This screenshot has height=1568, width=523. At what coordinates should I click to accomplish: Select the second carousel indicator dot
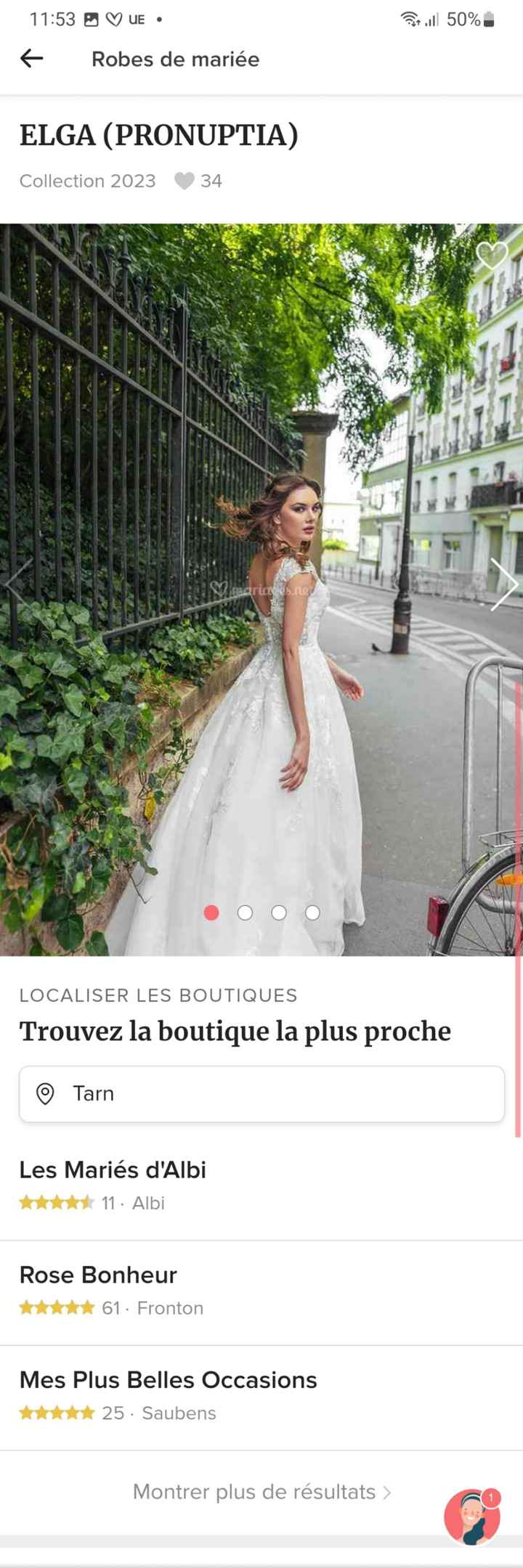246,913
